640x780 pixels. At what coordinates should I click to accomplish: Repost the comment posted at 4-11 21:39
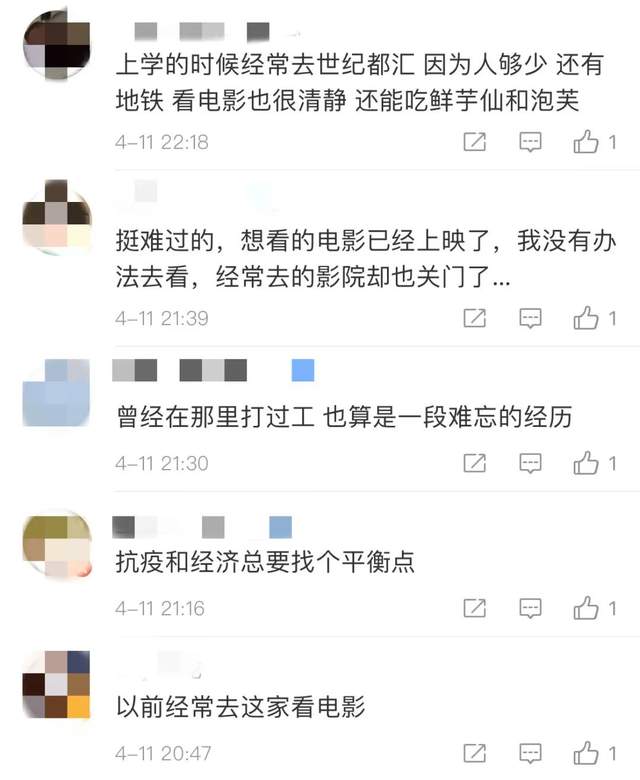pos(476,319)
